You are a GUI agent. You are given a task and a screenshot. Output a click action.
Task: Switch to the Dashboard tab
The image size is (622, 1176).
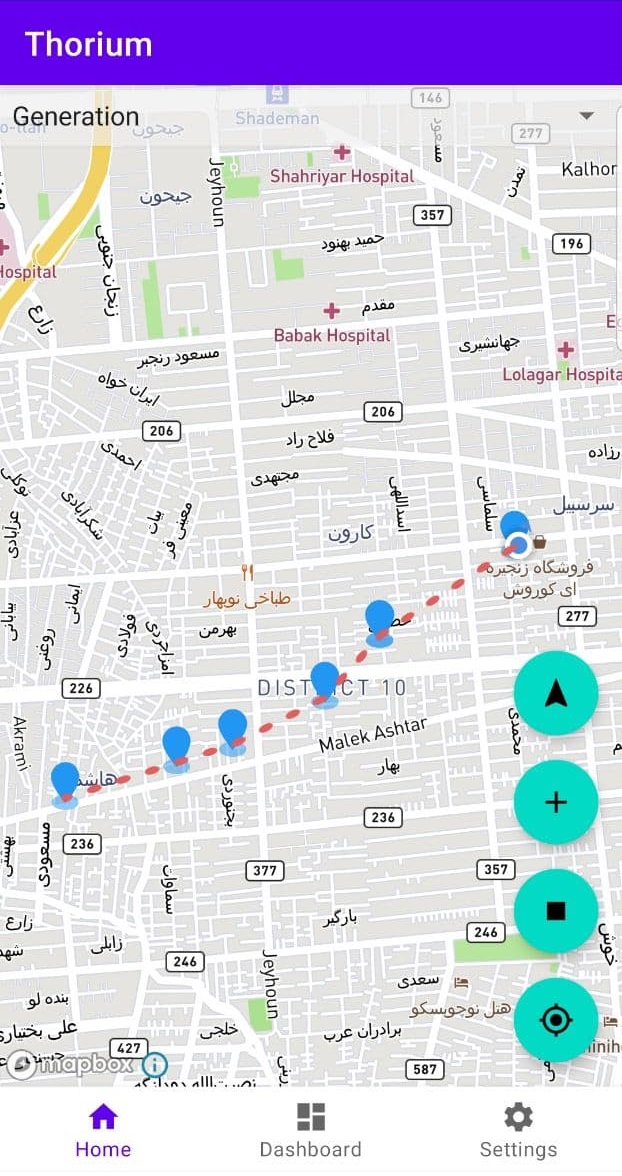tap(311, 1130)
